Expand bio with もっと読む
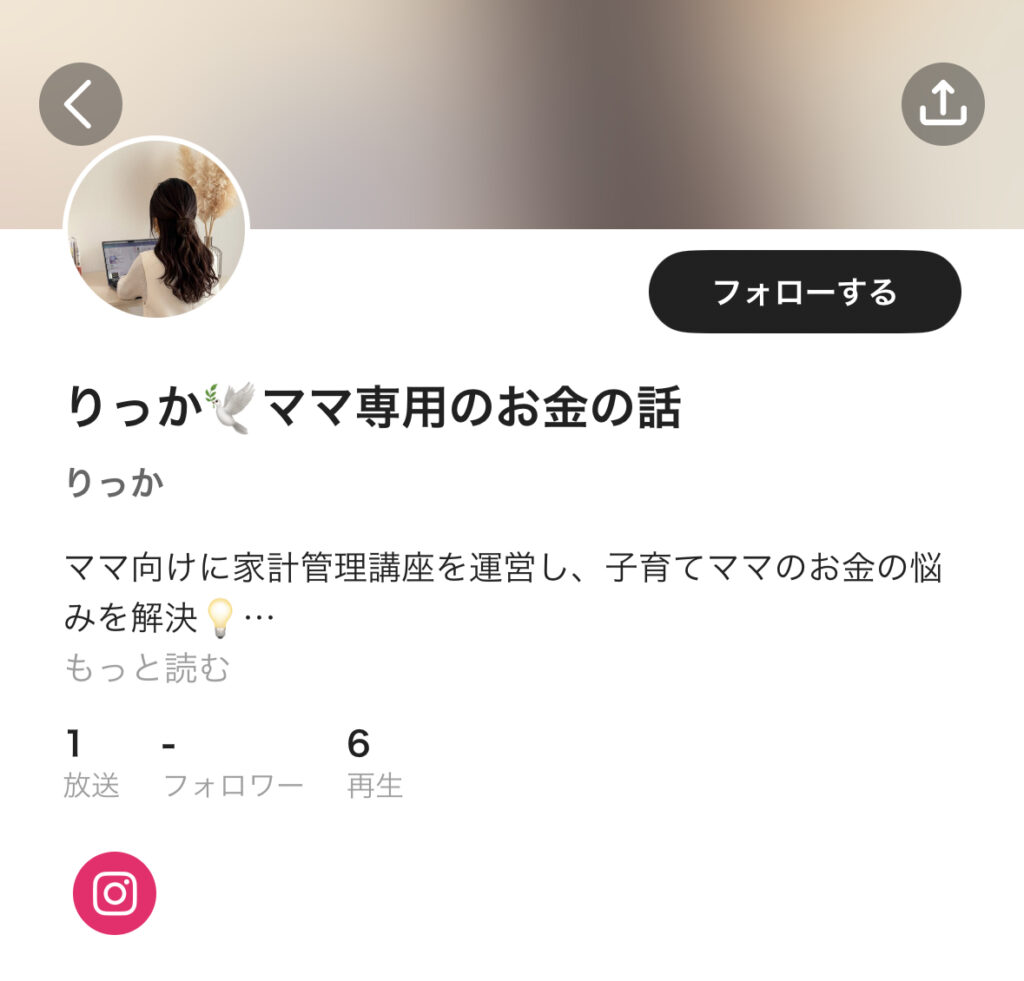1024x981 pixels. tap(146, 668)
